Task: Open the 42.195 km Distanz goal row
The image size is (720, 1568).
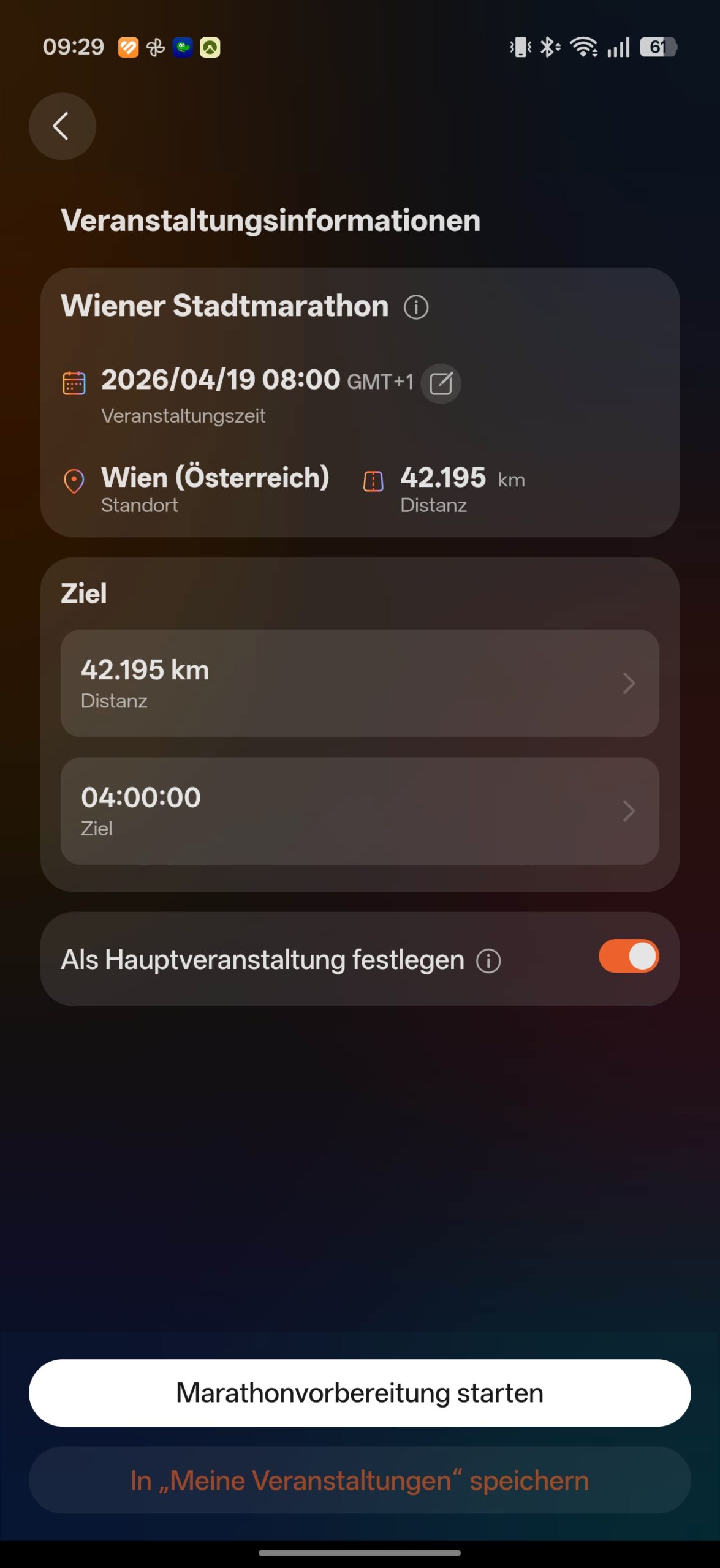Action: [360, 683]
